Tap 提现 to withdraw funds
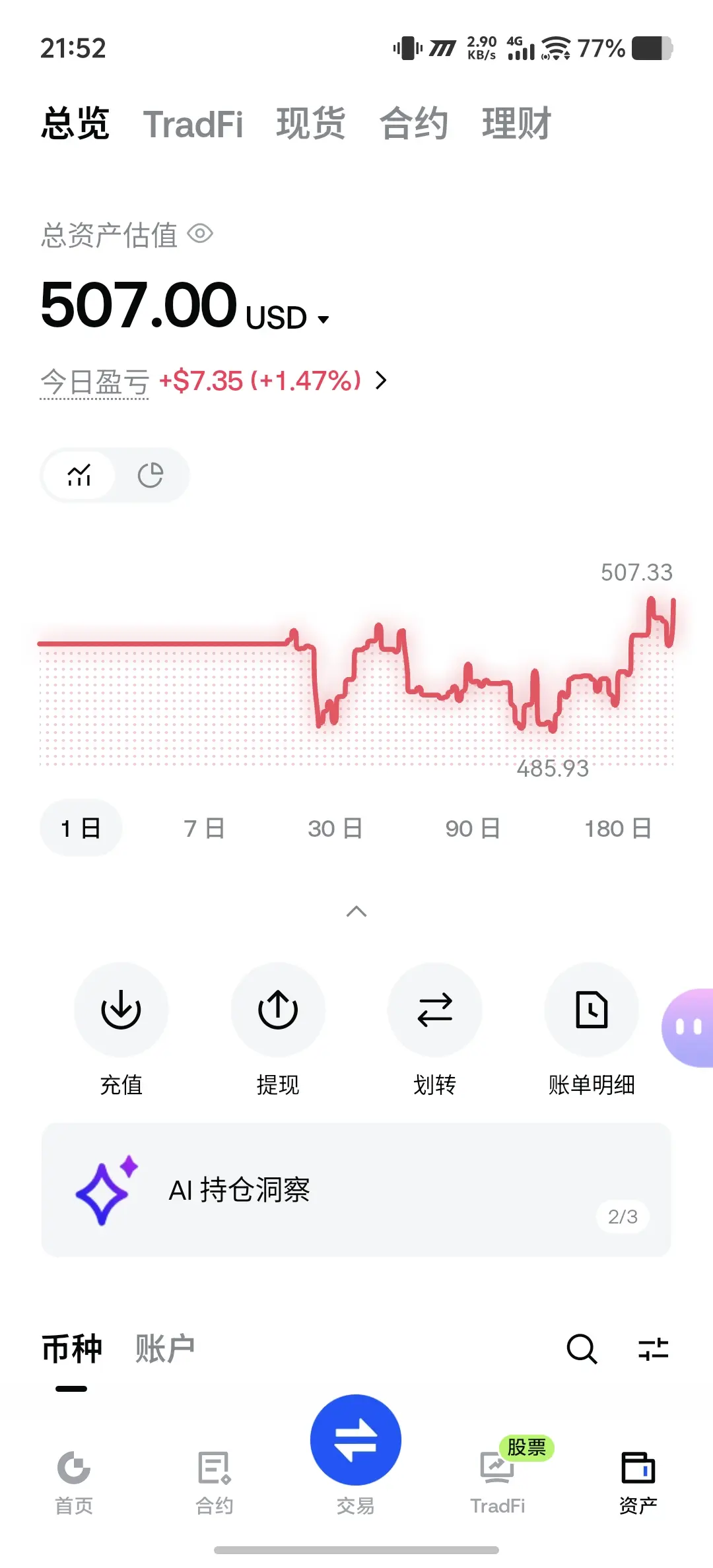The height and width of the screenshot is (1568, 713). [x=278, y=1030]
